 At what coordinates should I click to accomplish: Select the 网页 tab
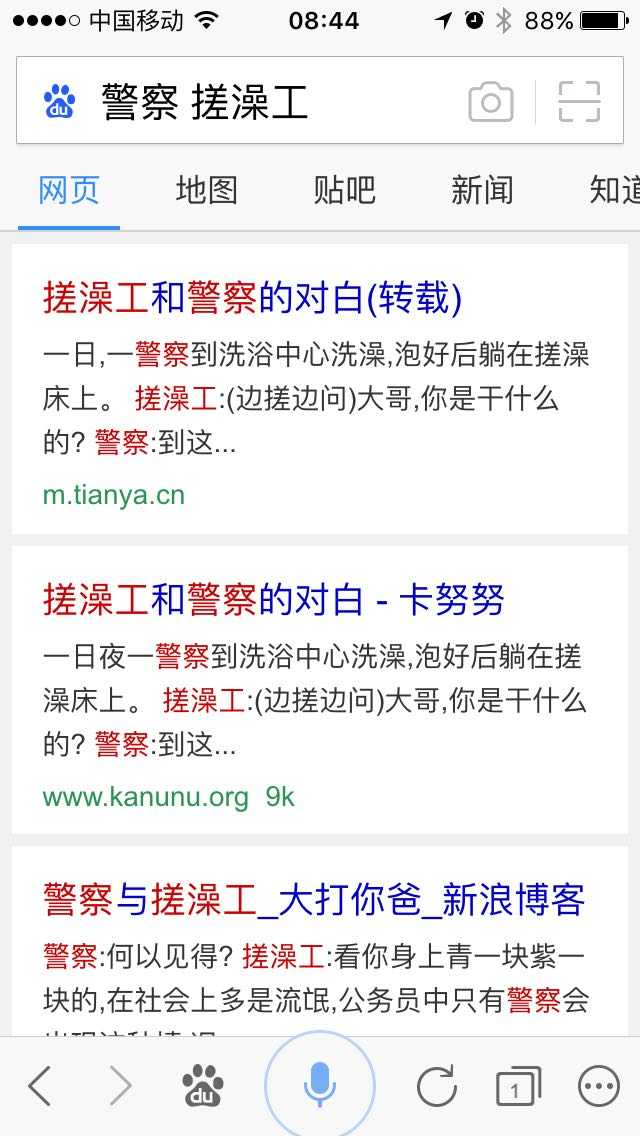point(69,190)
